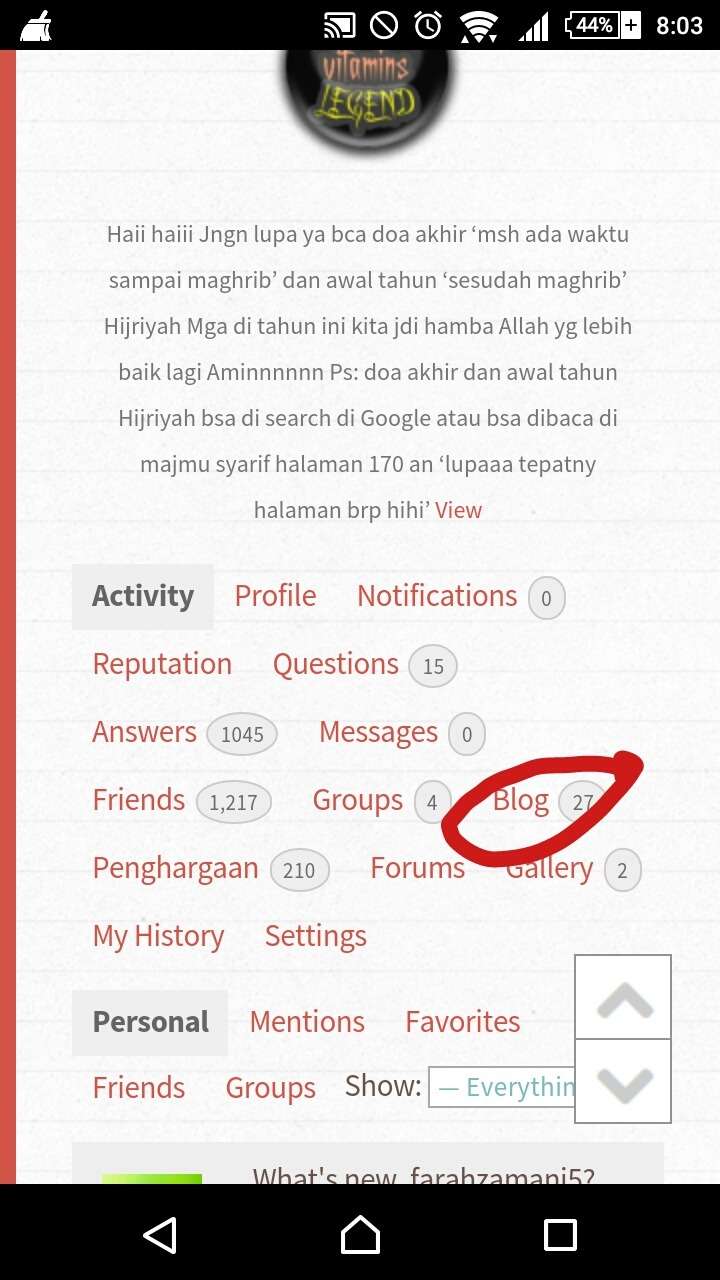Screen dimensions: 720x1280
Task: Go to Settings tab
Action: click(315, 936)
